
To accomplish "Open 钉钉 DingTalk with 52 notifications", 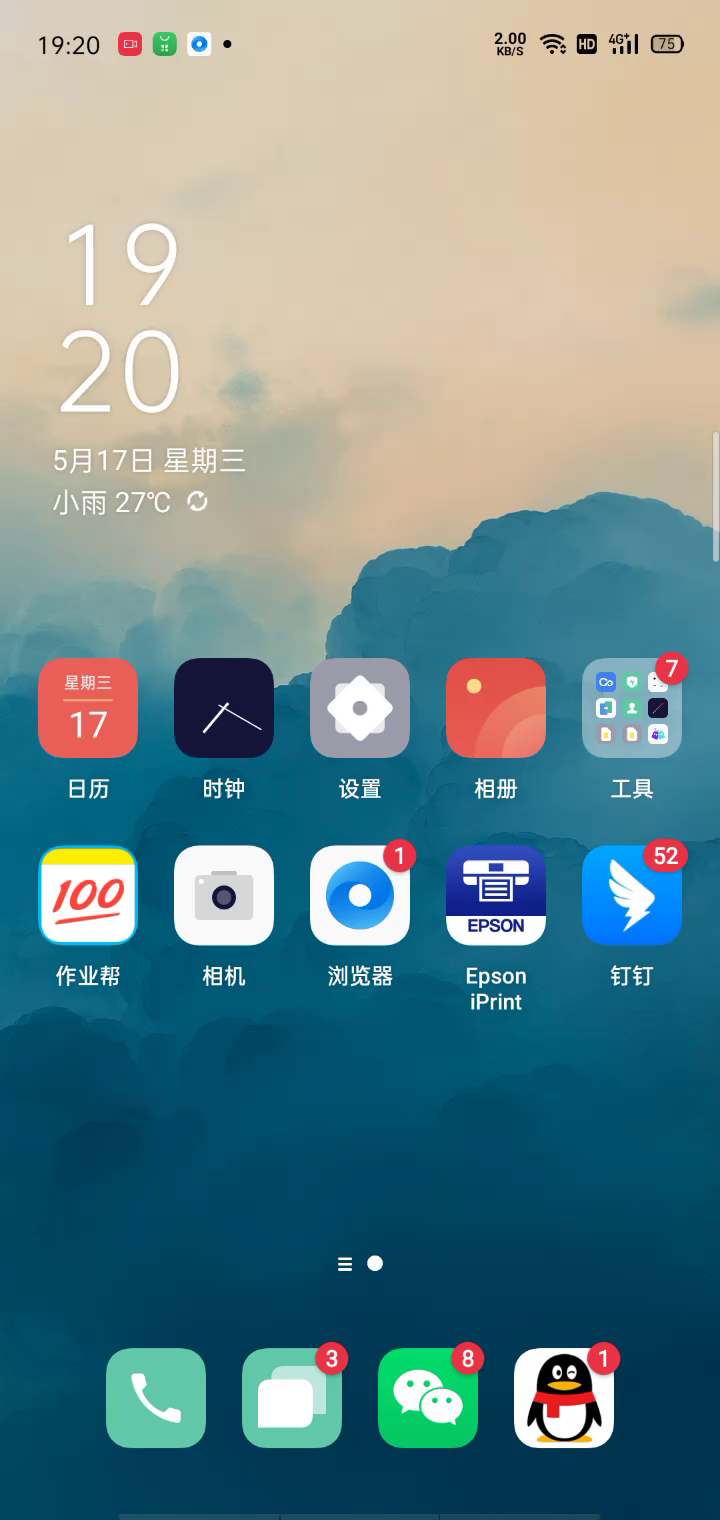I will pos(632,896).
